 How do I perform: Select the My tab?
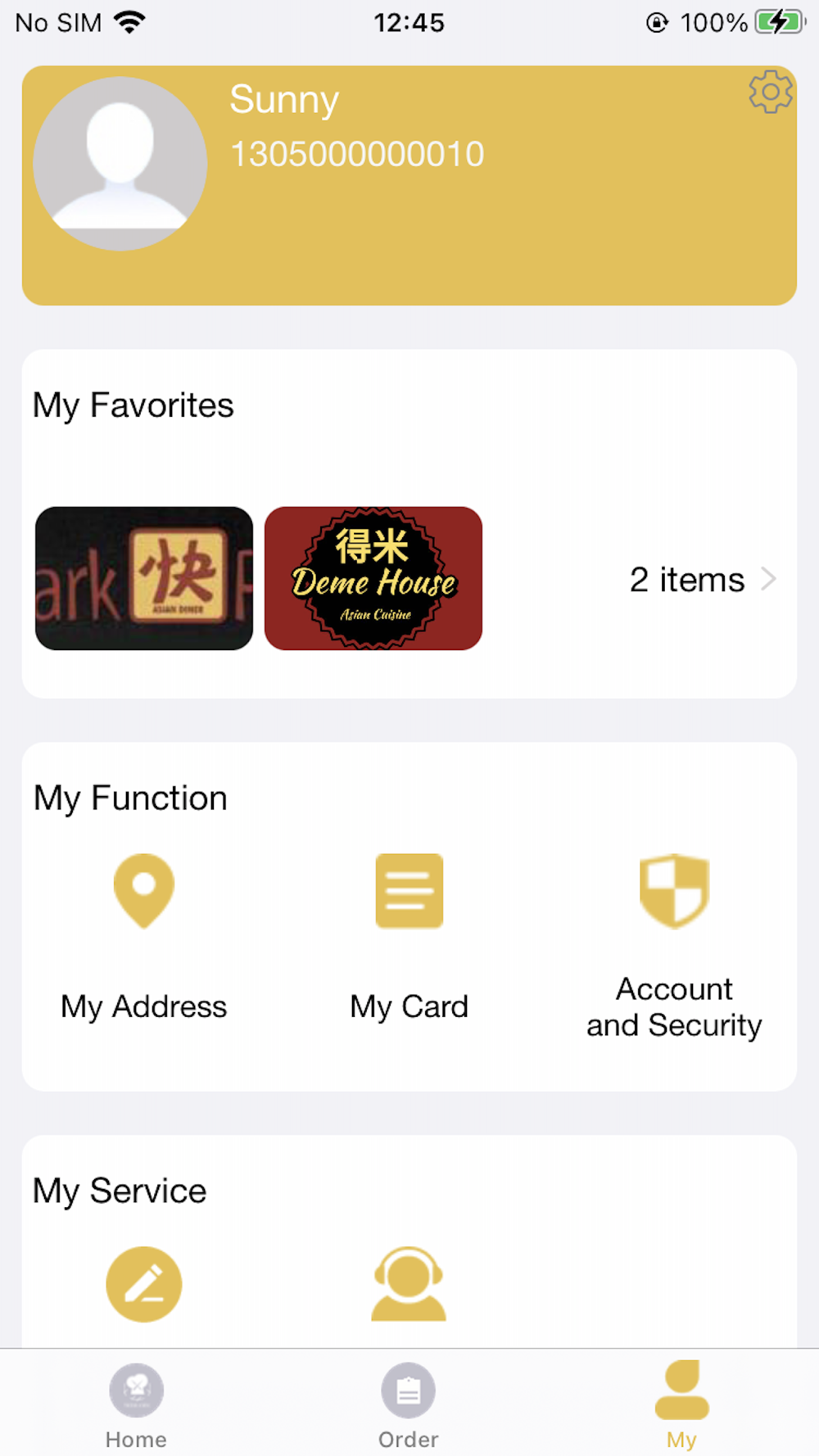coord(681,1405)
